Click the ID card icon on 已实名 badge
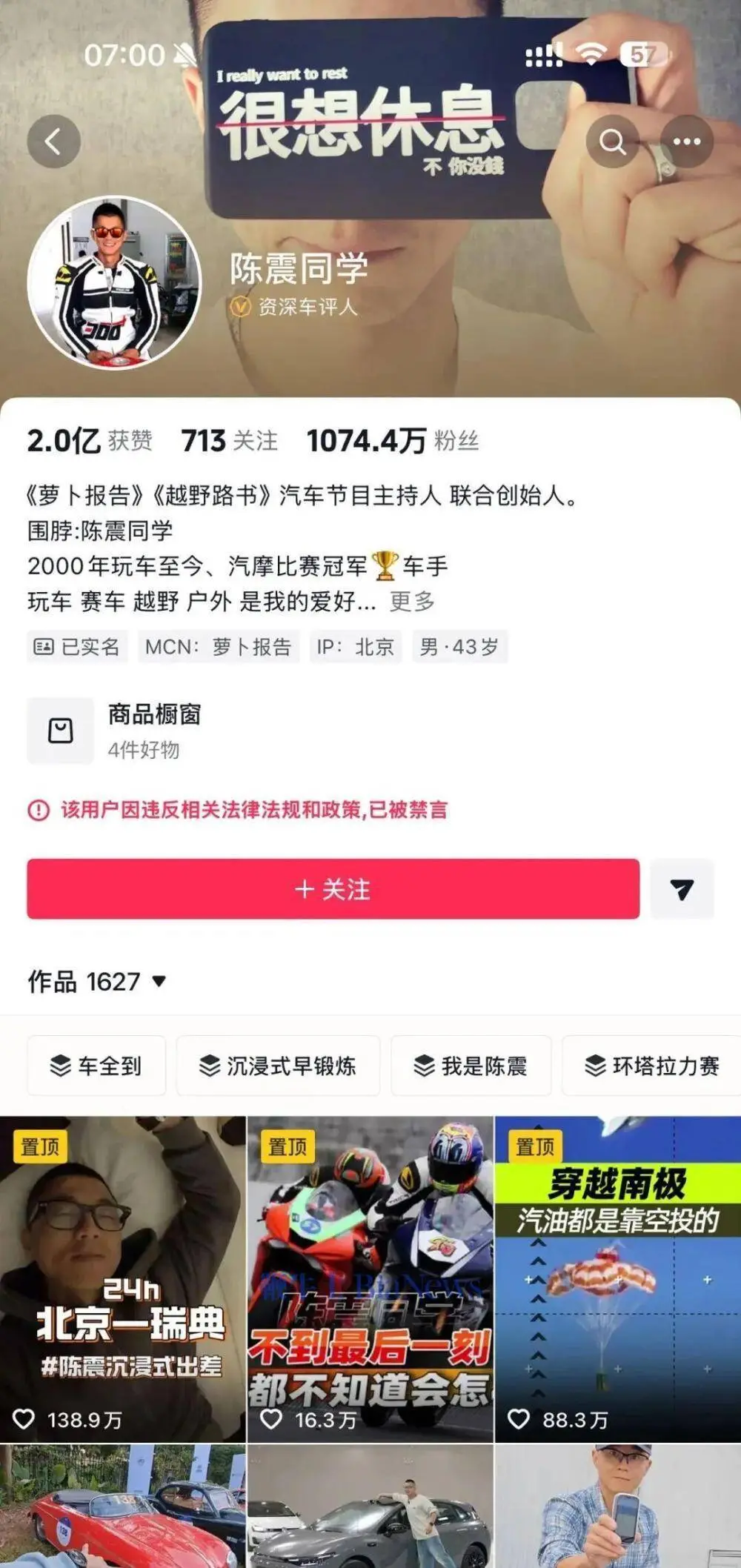Viewport: 741px width, 1568px height. coord(44,646)
